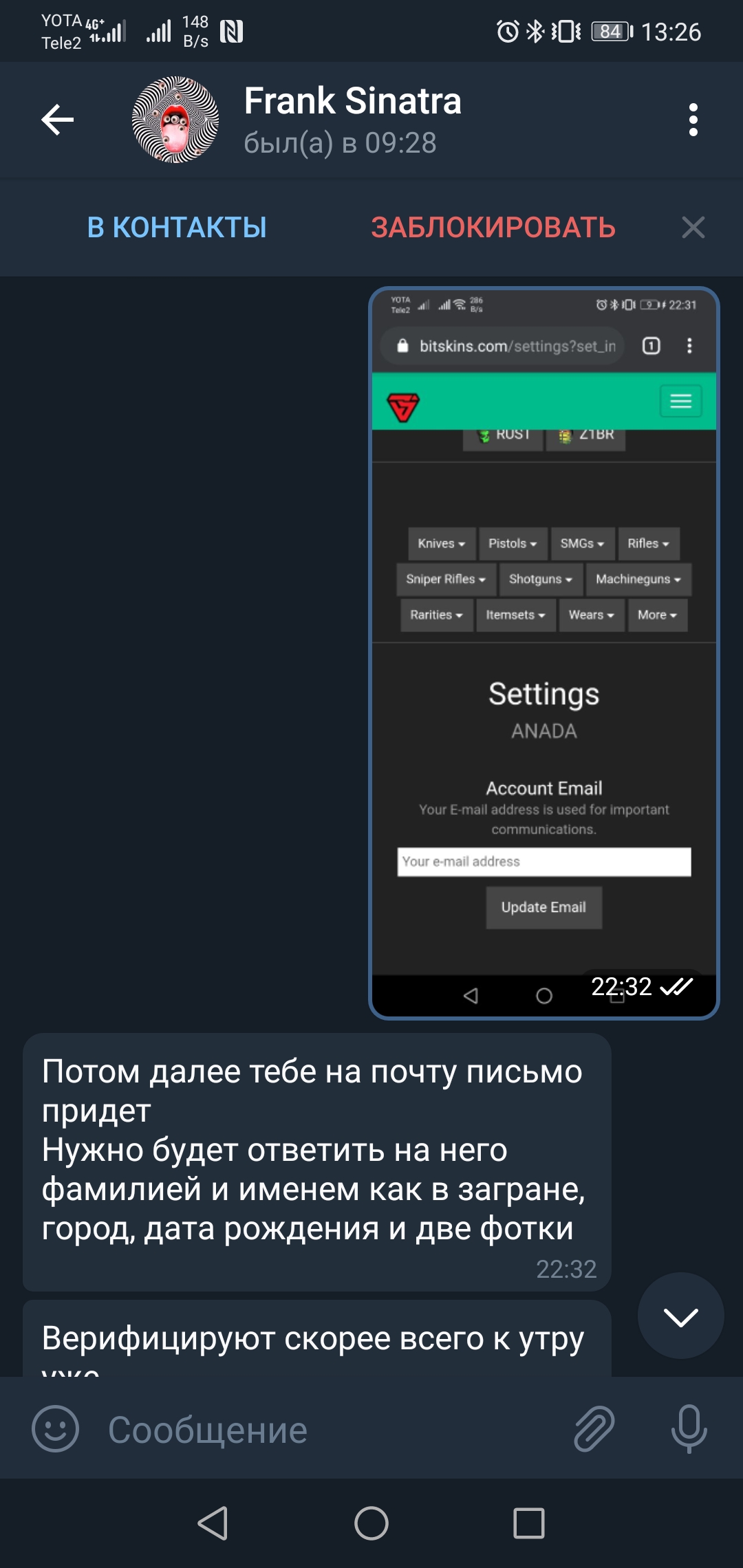743x1568 pixels.
Task: Focus the Сообщение message field
Action: coord(330,1430)
